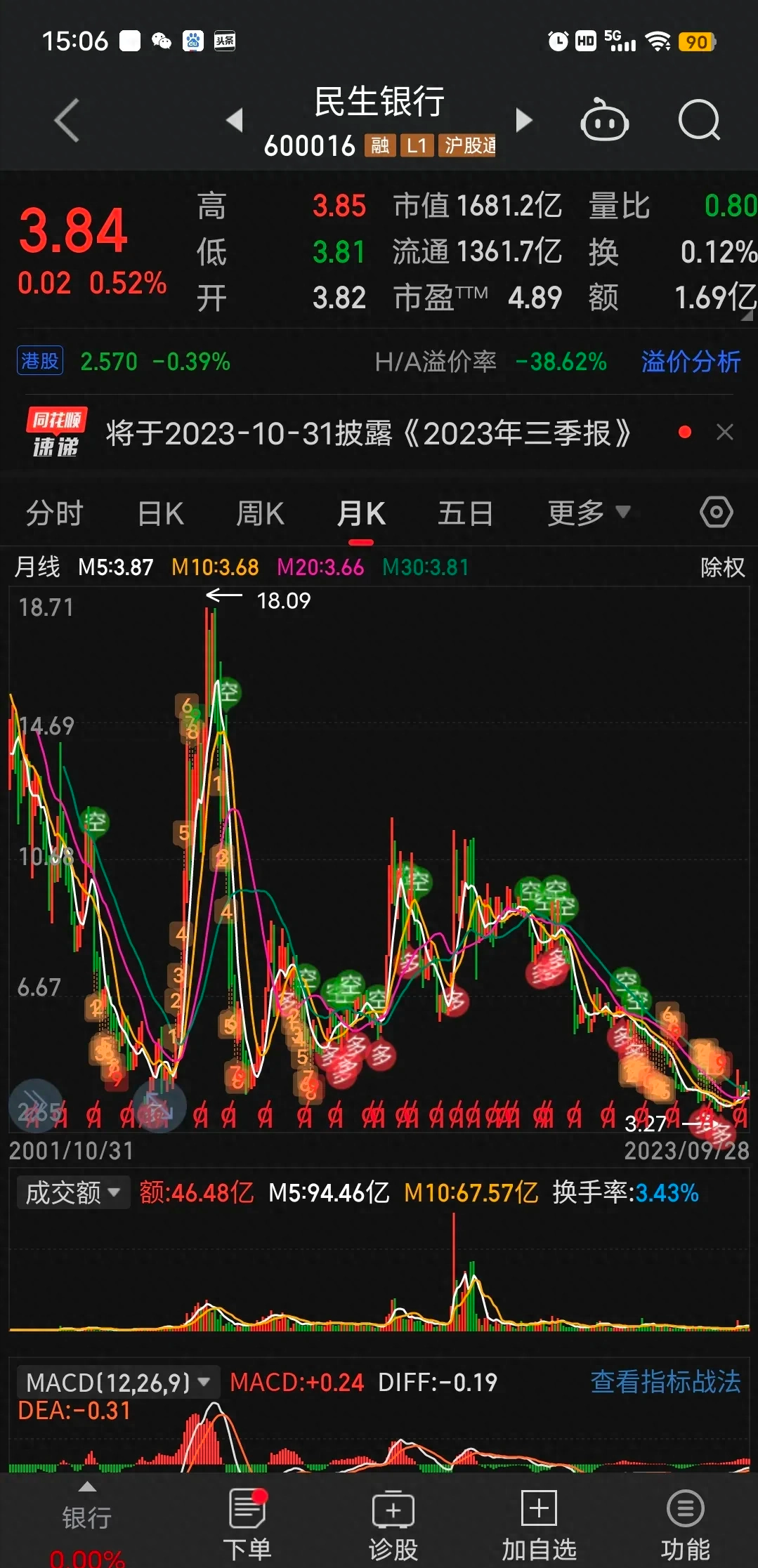758x1568 pixels.
Task: Switch to 五日 chart tab
Action: click(465, 513)
